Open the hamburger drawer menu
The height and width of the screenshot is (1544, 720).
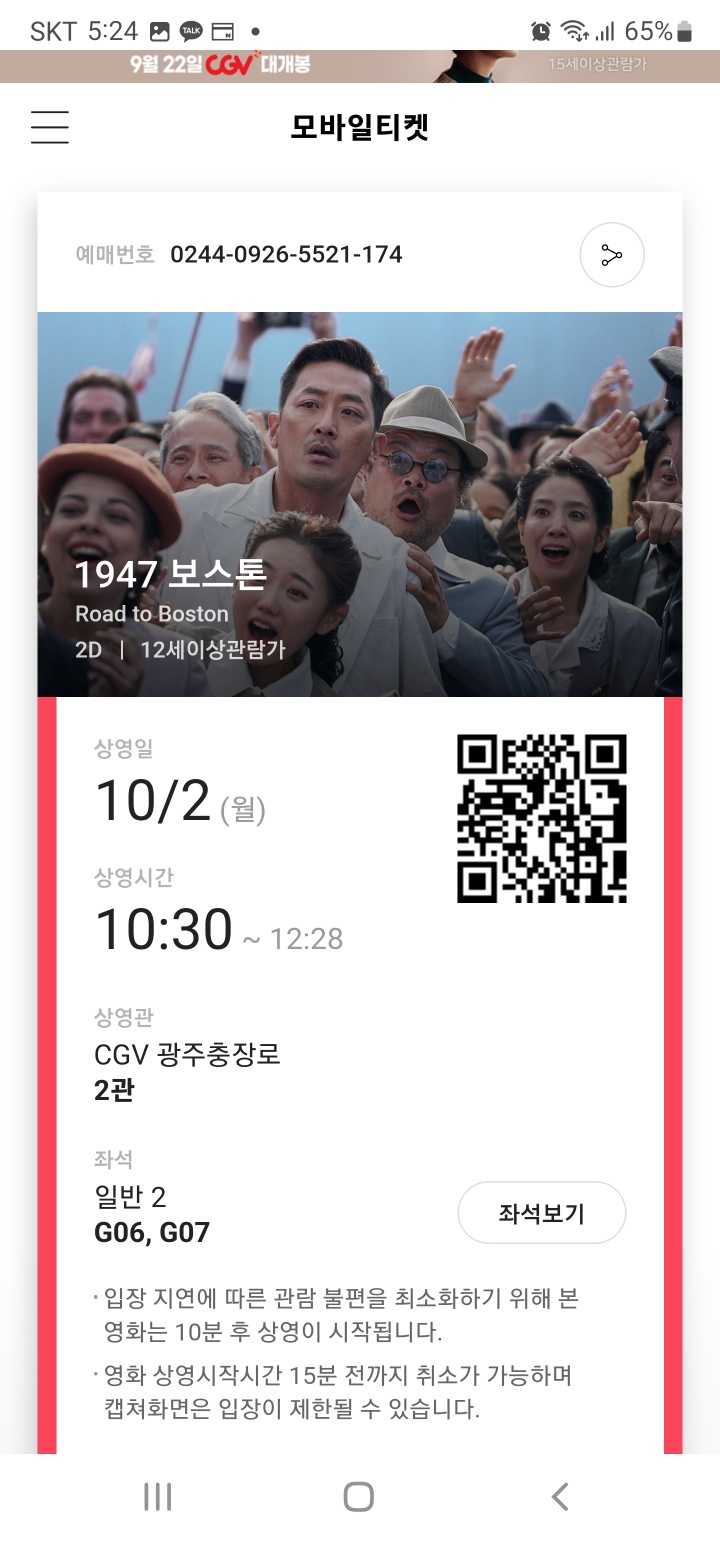click(x=50, y=128)
